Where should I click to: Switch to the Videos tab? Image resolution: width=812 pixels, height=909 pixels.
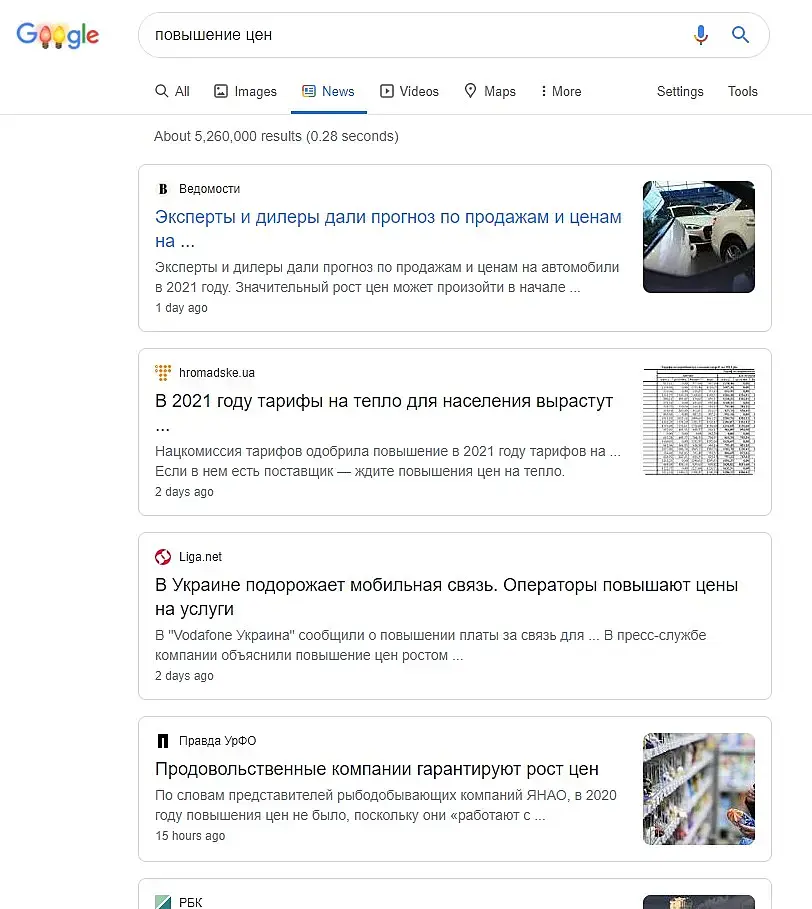[x=409, y=91]
